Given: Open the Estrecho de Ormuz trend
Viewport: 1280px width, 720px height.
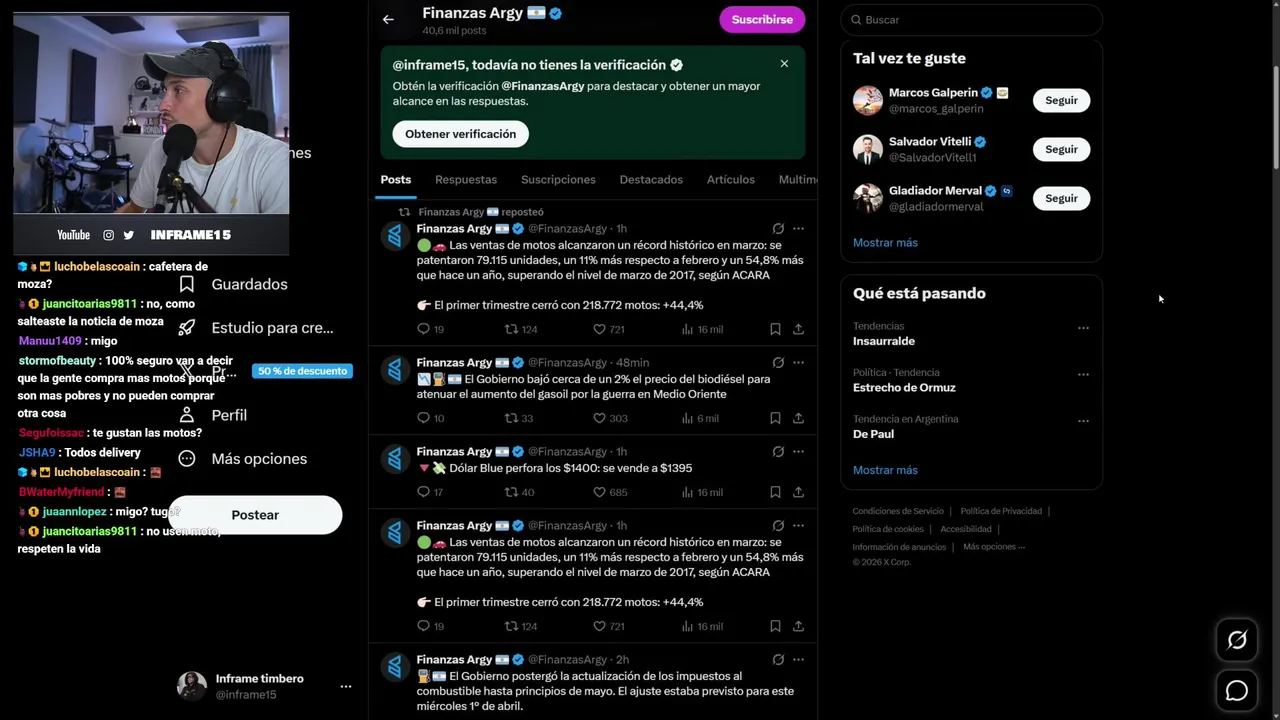Looking at the screenshot, I should pyautogui.click(x=904, y=387).
